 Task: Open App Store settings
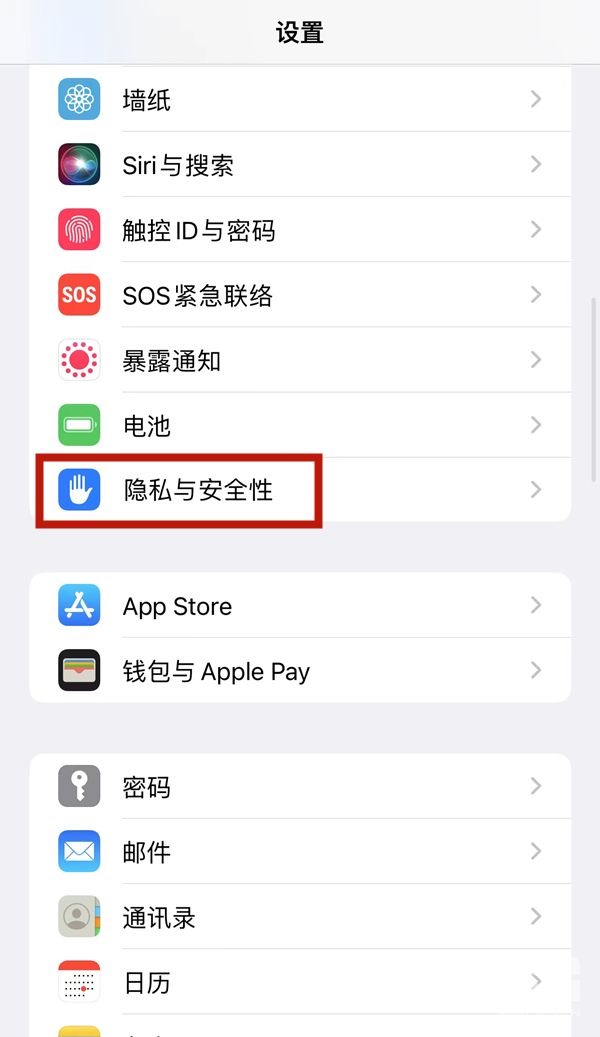[300, 605]
